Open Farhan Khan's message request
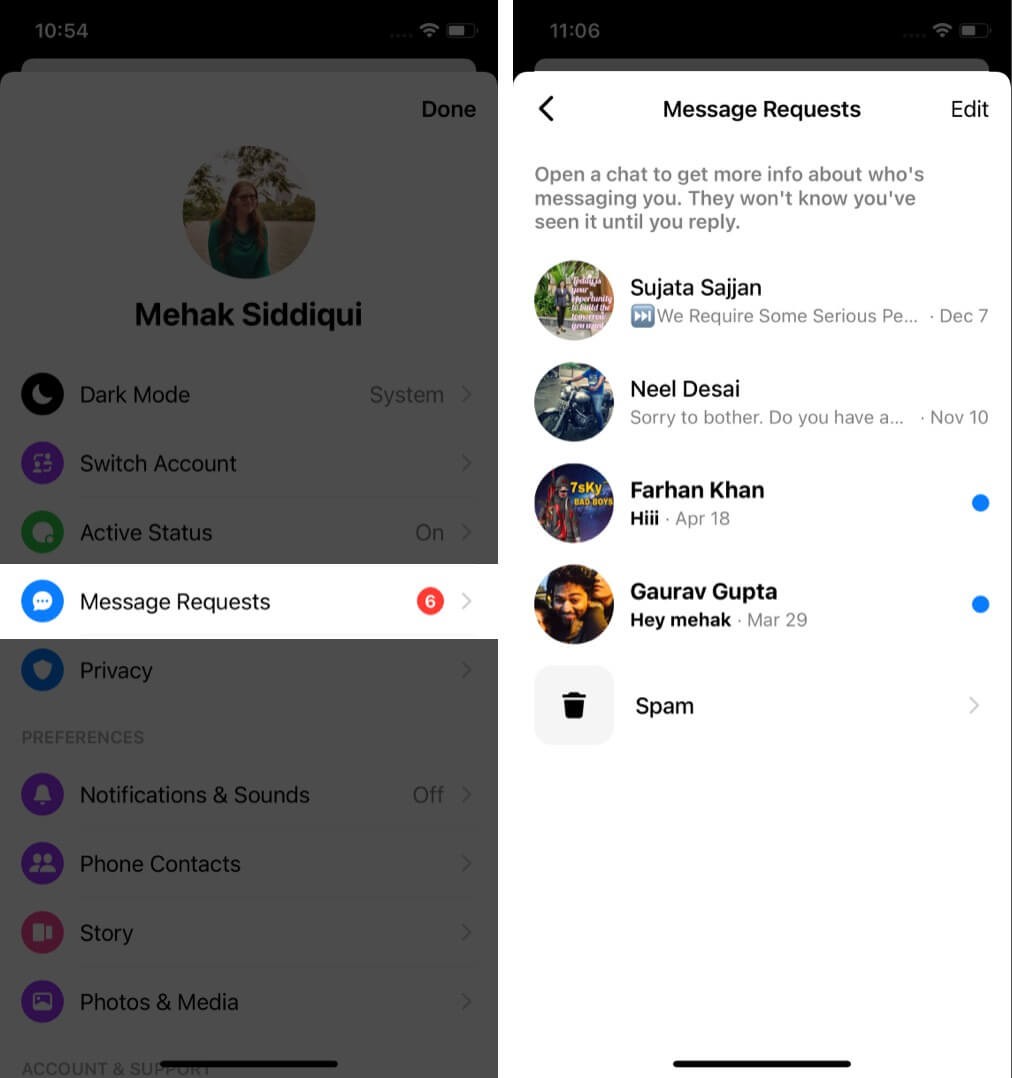This screenshot has width=1012, height=1078. click(x=760, y=503)
